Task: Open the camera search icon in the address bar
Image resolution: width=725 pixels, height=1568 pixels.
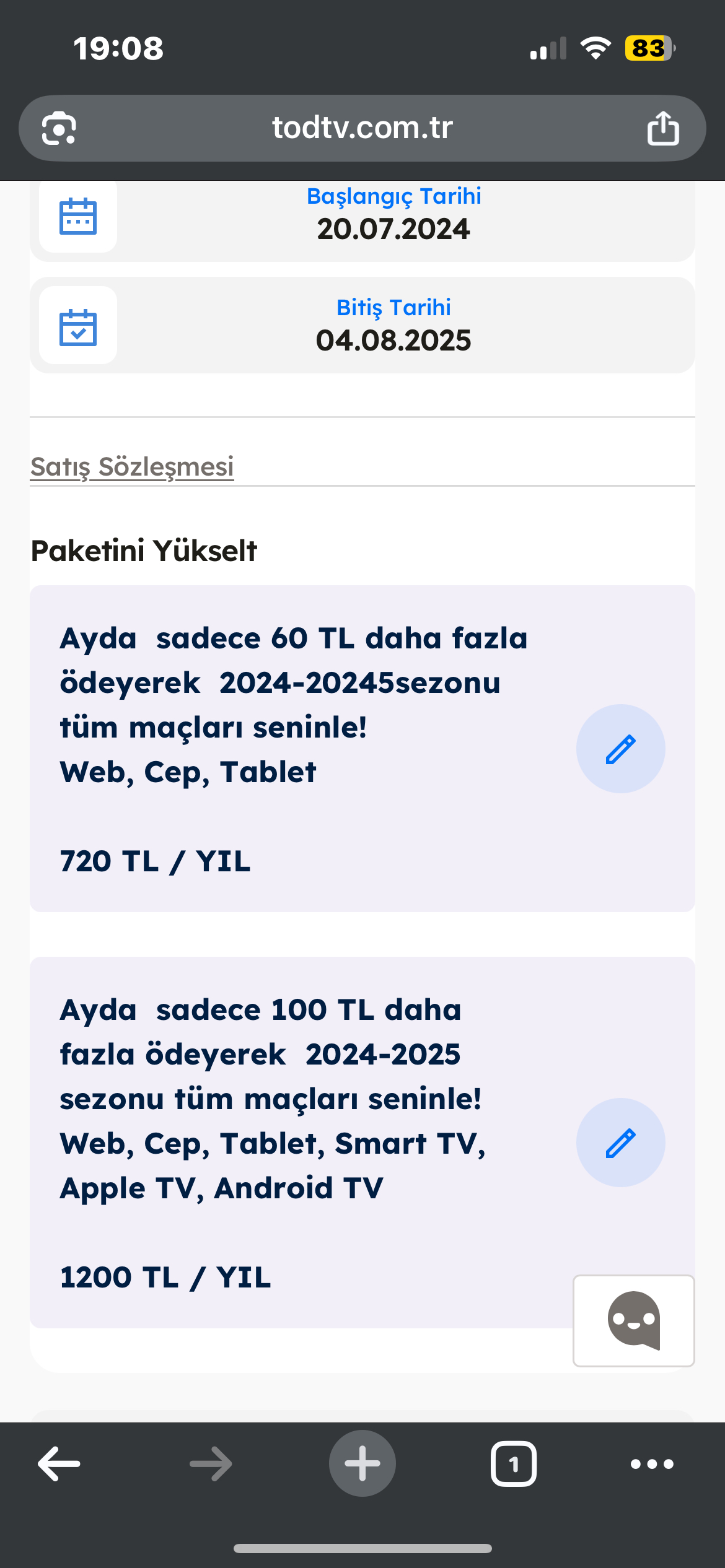Action: [x=59, y=128]
